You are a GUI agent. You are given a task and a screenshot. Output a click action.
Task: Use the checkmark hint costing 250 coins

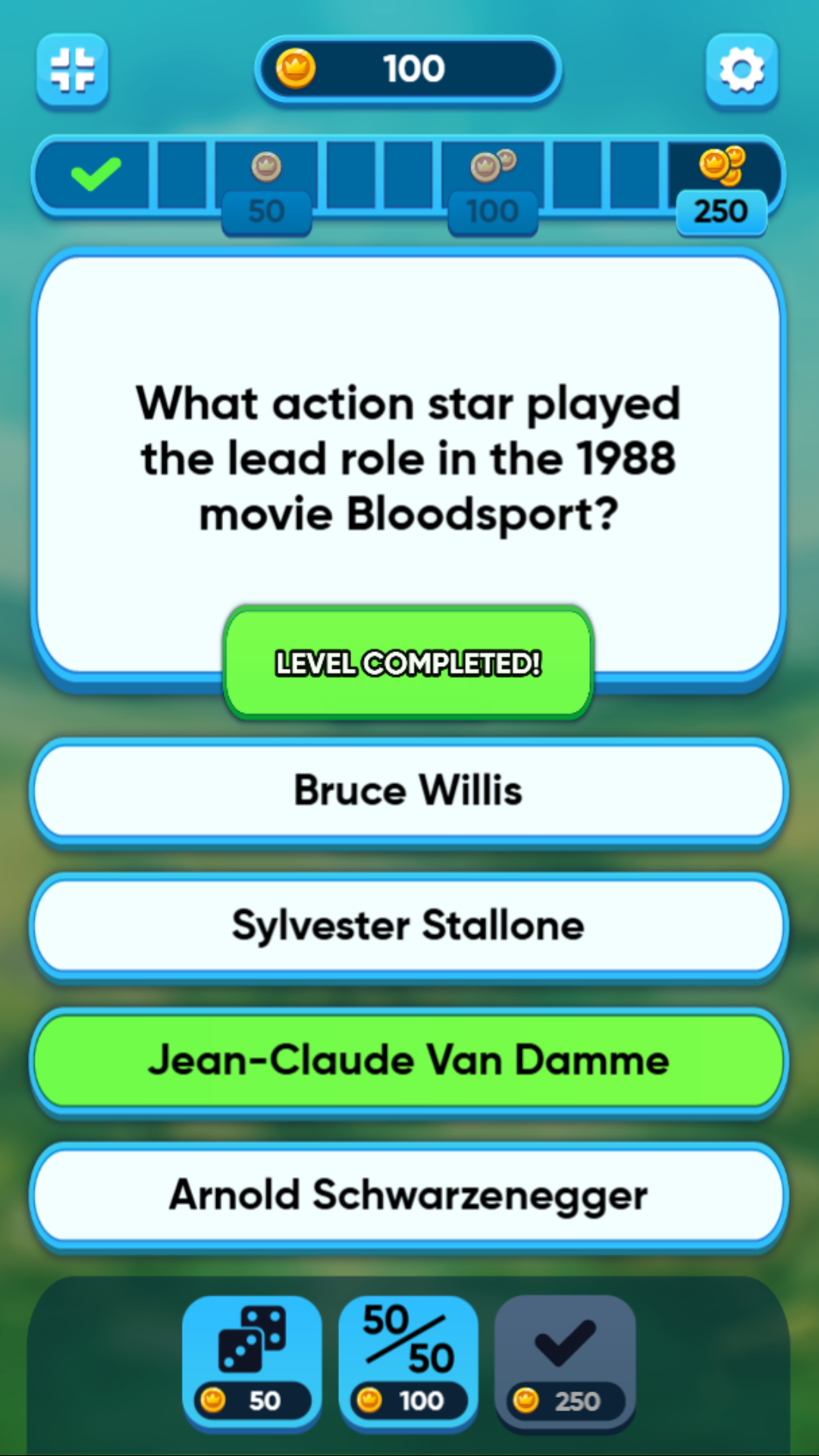(x=564, y=1362)
